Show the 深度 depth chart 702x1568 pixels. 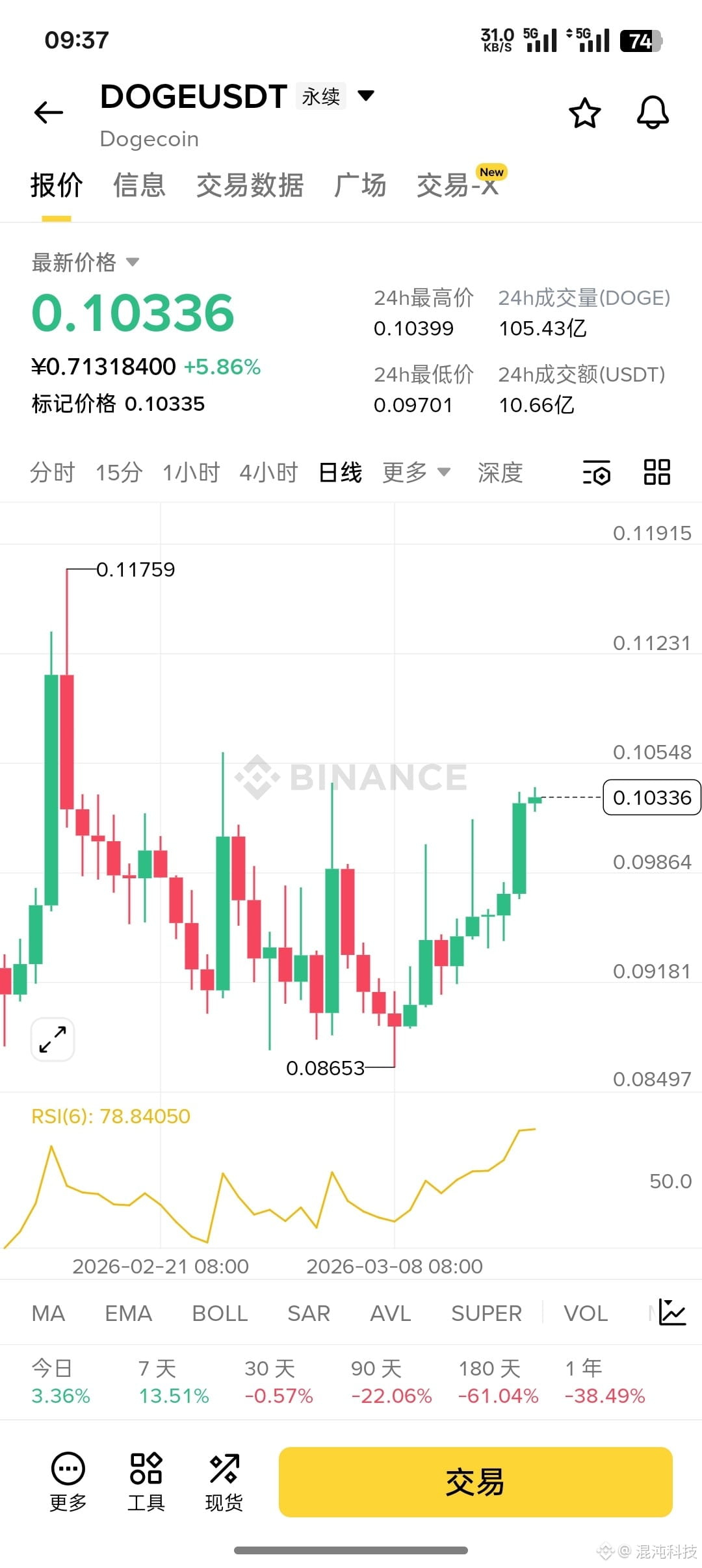[x=500, y=473]
